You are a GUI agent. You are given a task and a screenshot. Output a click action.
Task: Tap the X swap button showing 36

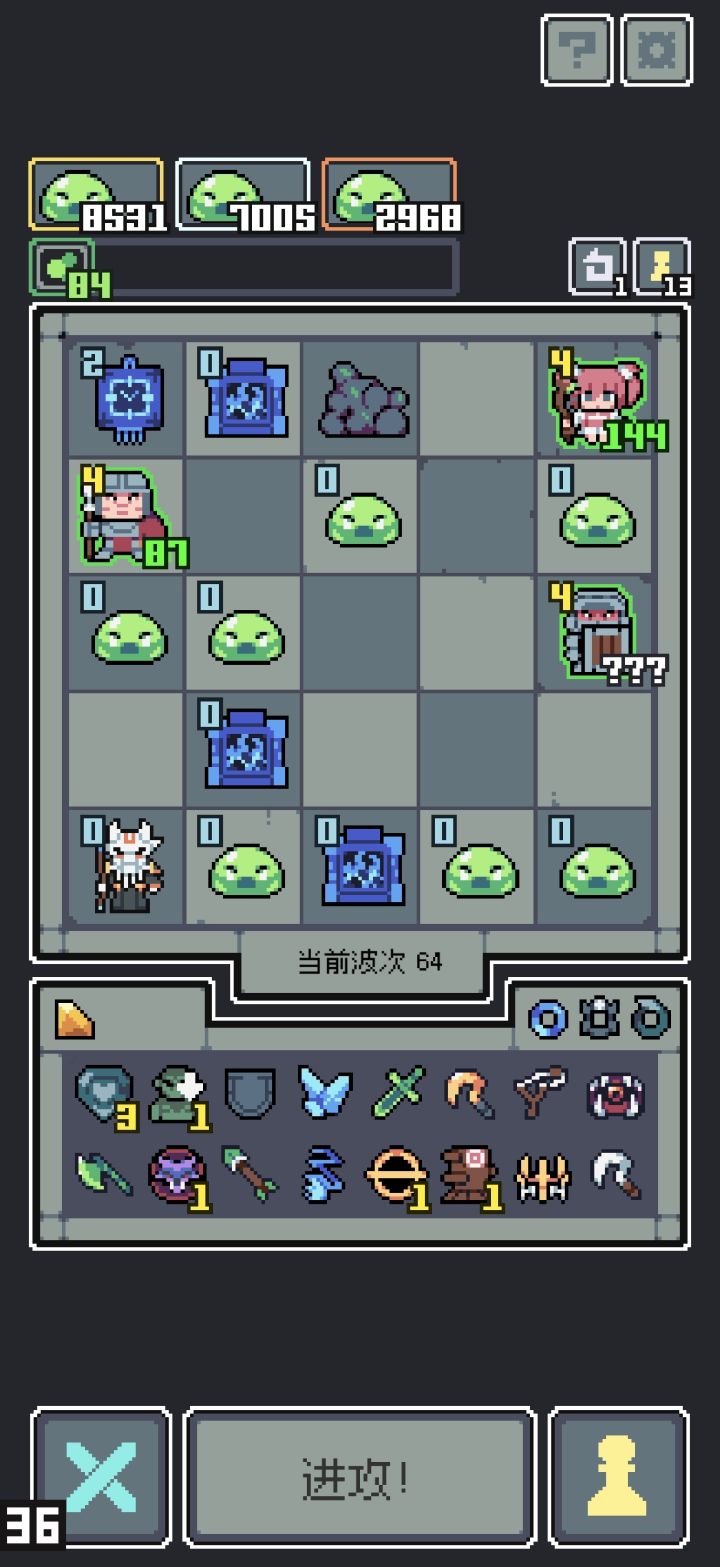[100, 1474]
